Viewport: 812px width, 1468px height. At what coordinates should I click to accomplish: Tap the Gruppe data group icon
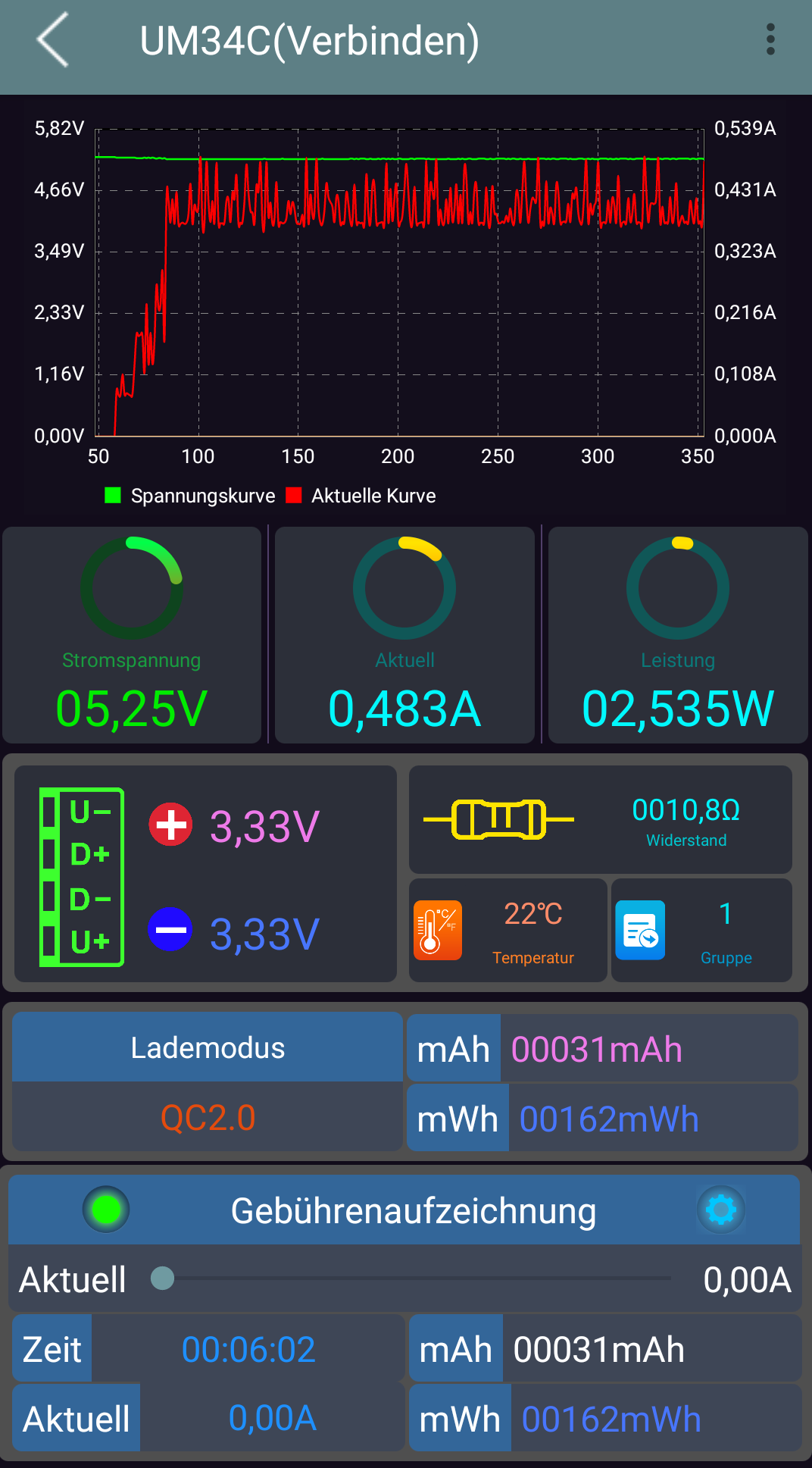640,930
